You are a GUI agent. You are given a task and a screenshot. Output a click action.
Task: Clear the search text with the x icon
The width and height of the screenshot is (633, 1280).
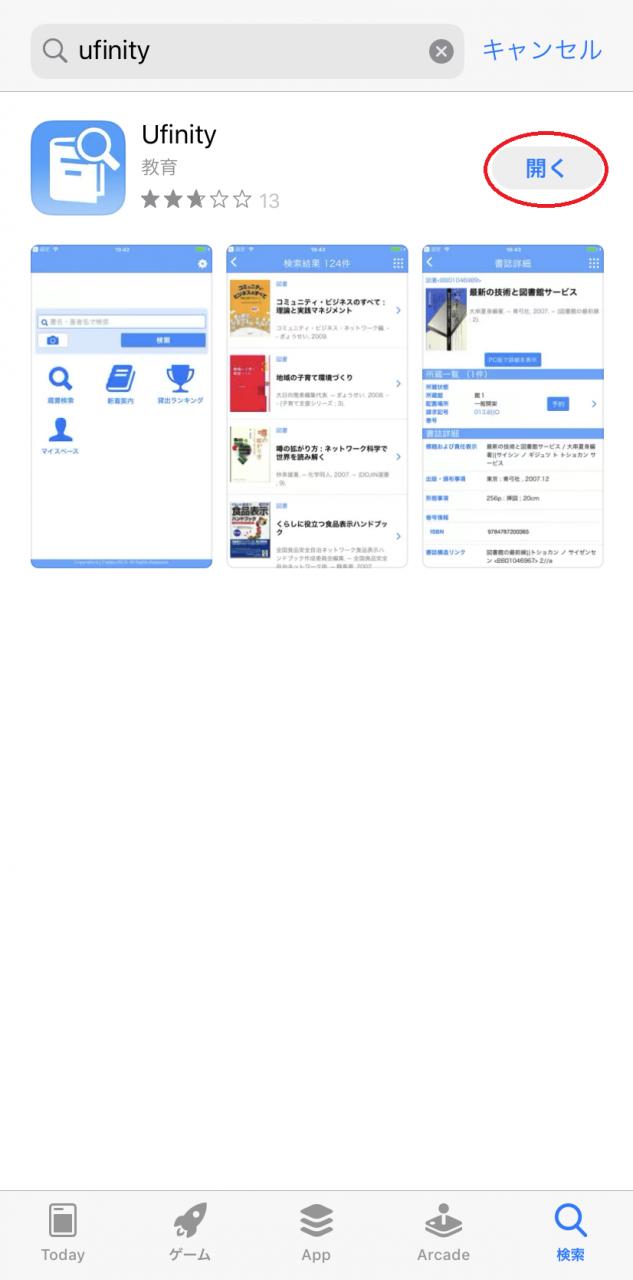441,51
